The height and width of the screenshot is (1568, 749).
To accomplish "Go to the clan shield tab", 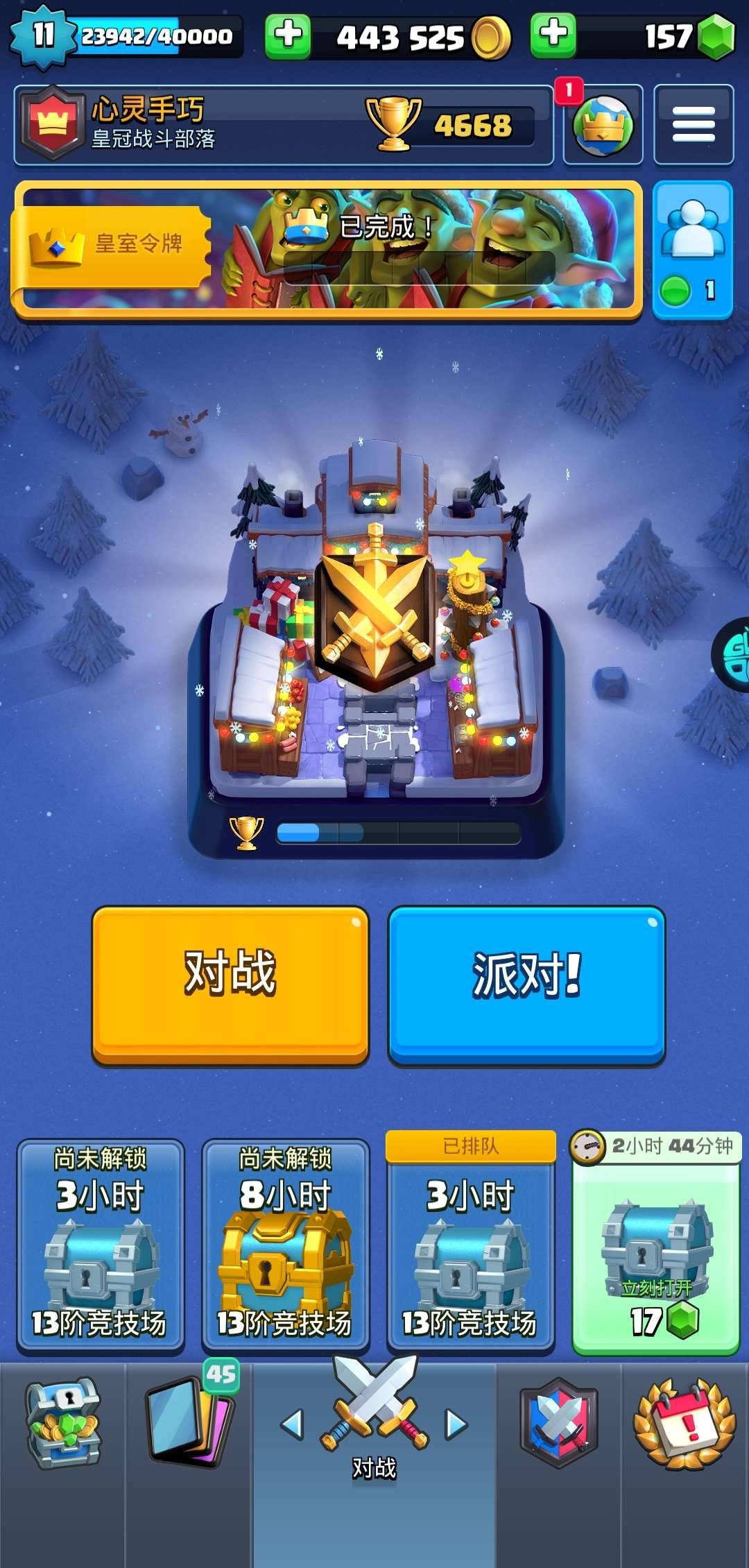I will click(559, 1422).
